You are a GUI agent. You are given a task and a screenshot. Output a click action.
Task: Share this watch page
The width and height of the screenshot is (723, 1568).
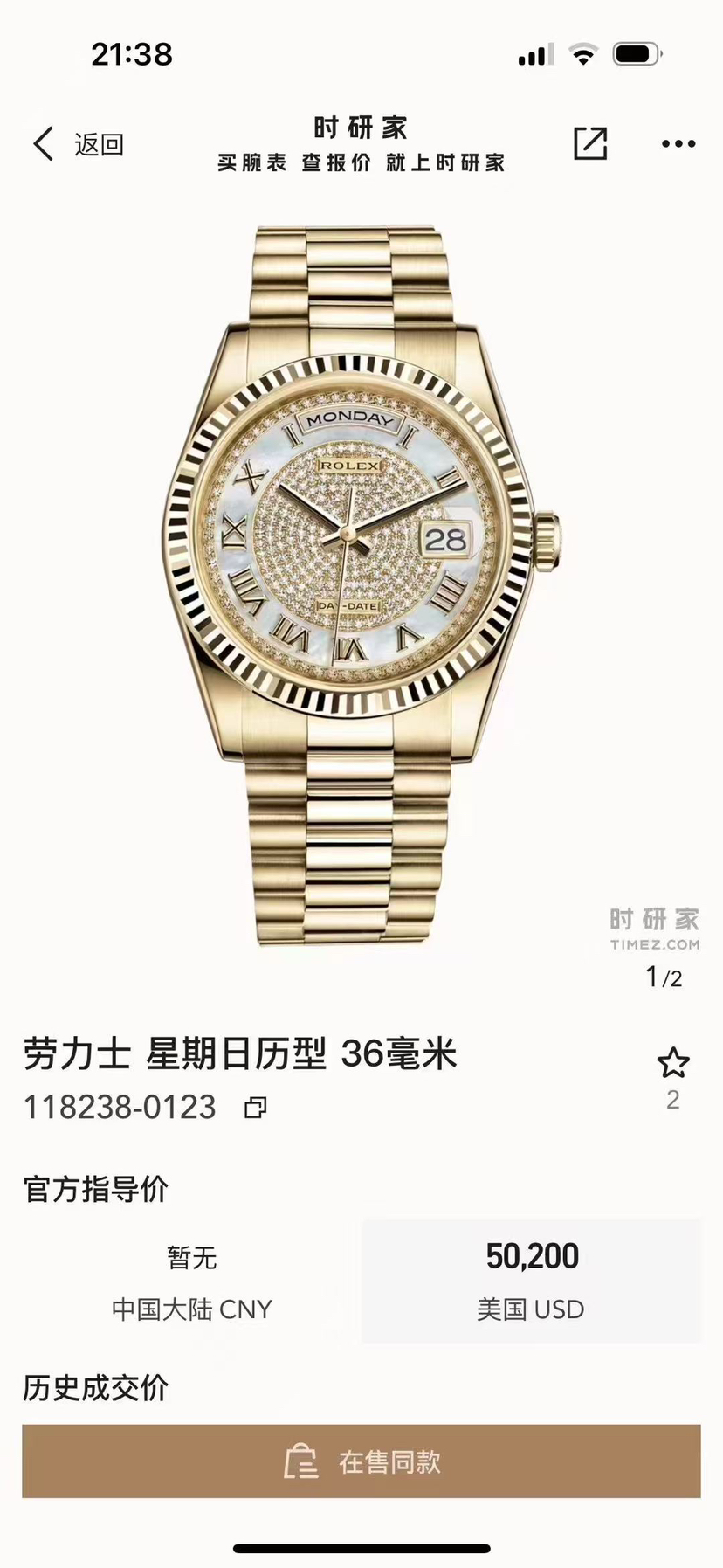coord(589,143)
